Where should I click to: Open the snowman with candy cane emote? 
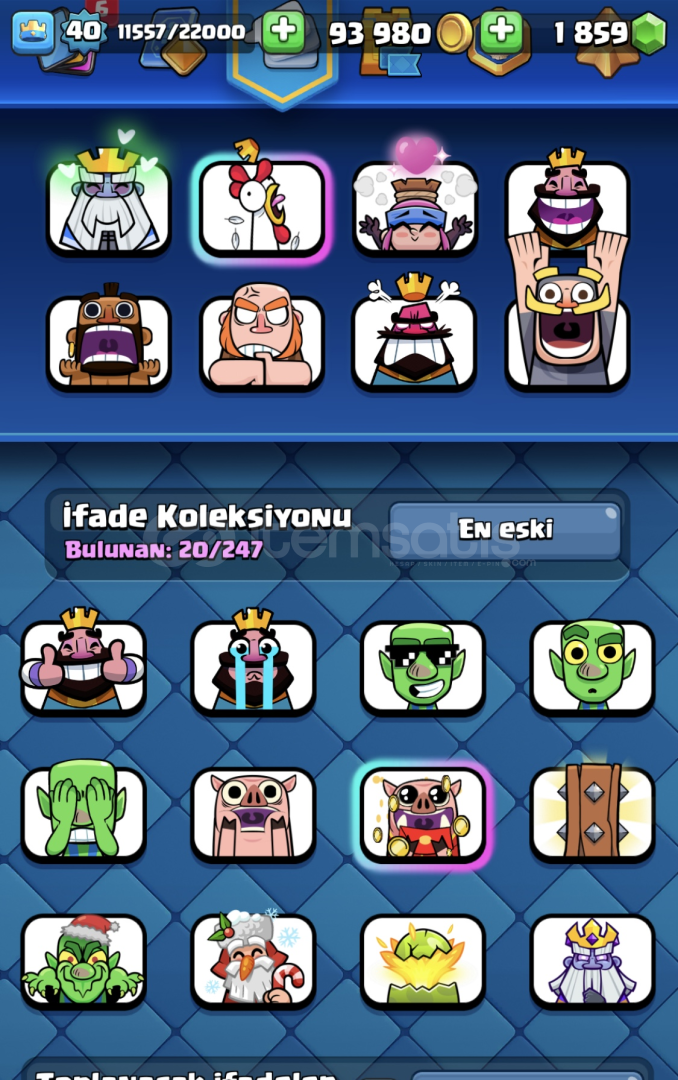[253, 960]
